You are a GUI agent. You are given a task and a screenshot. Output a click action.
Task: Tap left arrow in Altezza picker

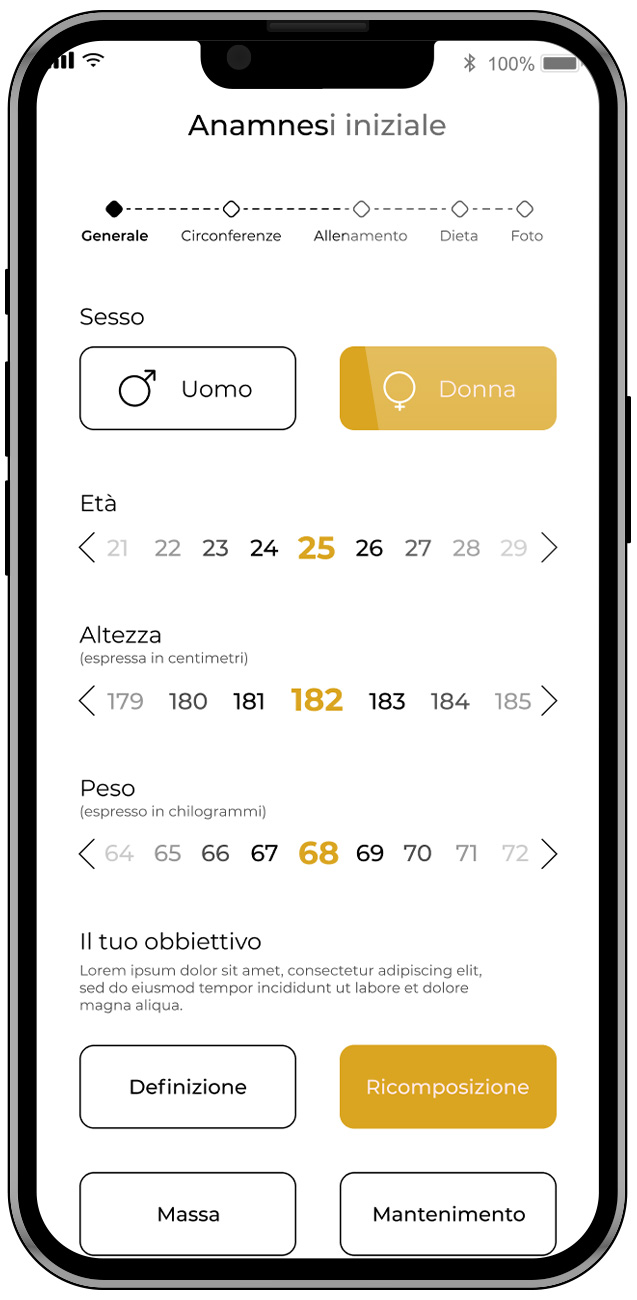point(87,701)
